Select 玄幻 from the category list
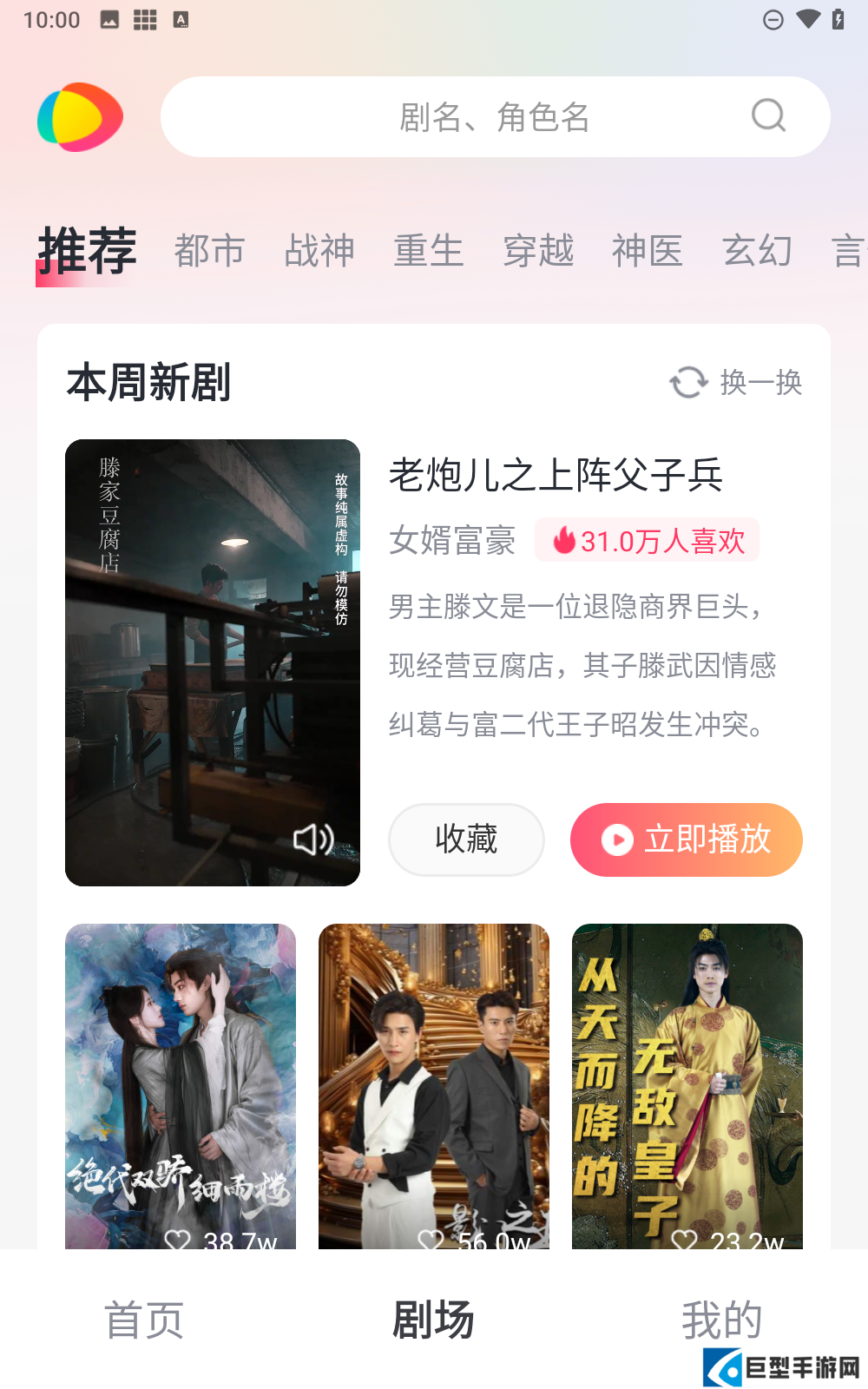The image size is (868, 1389). (x=758, y=252)
